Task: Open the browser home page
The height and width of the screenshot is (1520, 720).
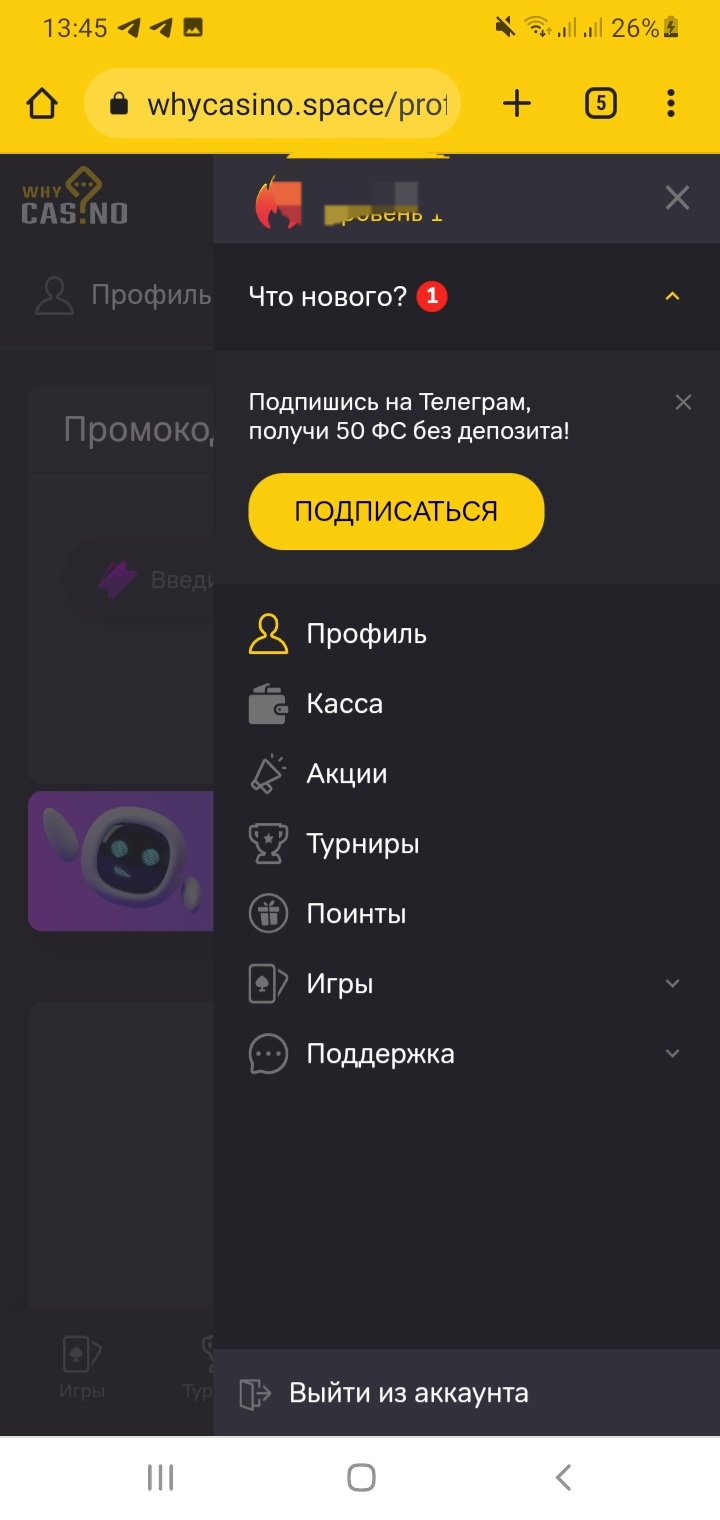Action: click(x=42, y=103)
